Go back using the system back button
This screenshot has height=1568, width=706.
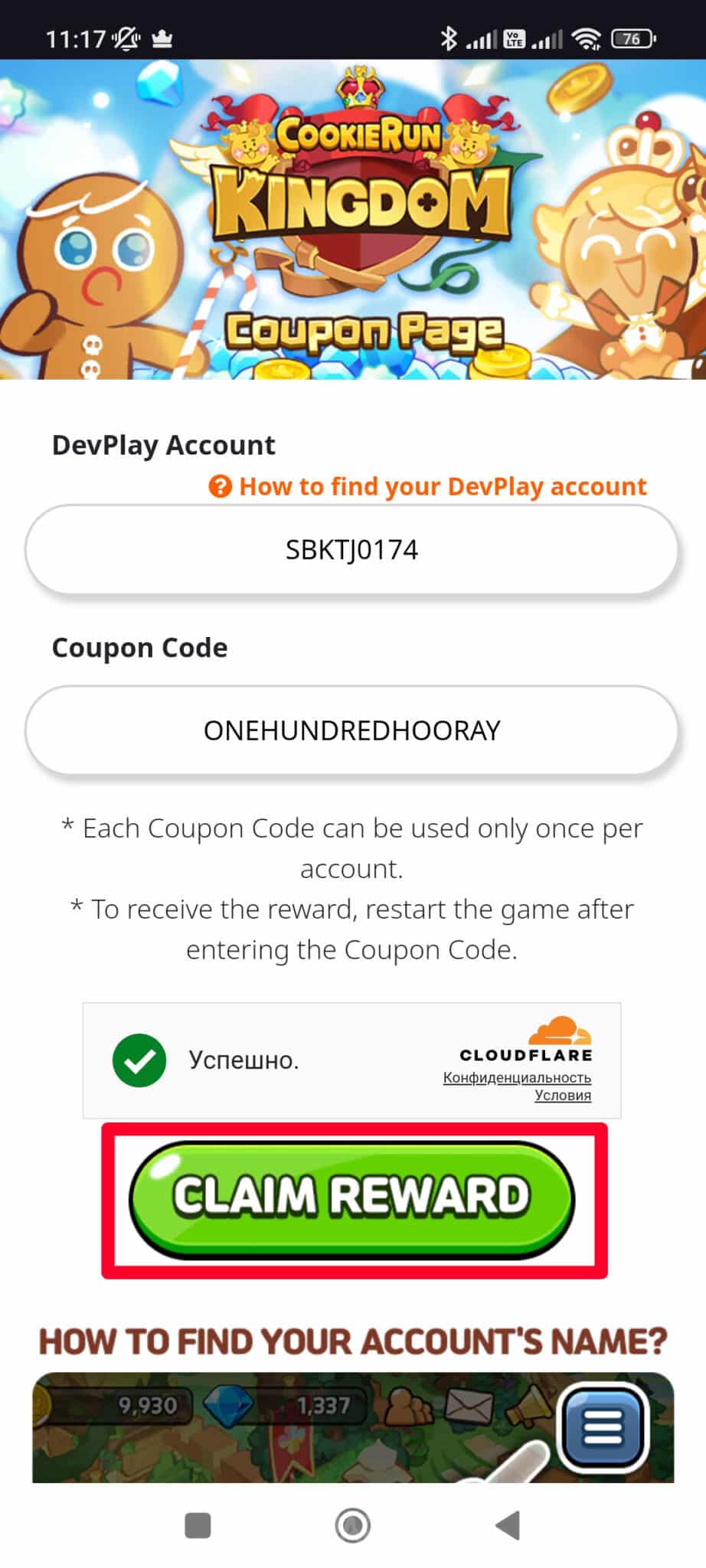(508, 1525)
